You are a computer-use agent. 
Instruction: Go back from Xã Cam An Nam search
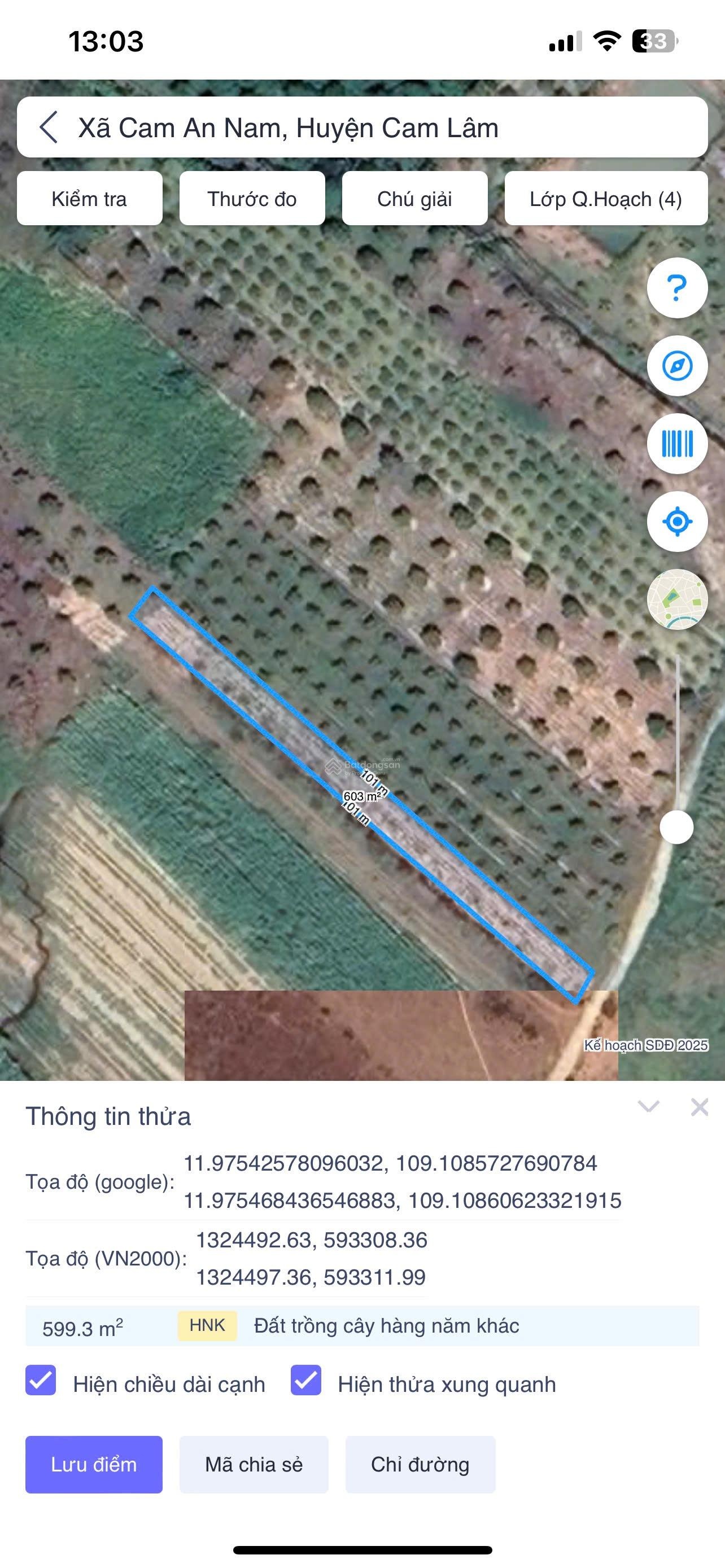click(x=49, y=127)
